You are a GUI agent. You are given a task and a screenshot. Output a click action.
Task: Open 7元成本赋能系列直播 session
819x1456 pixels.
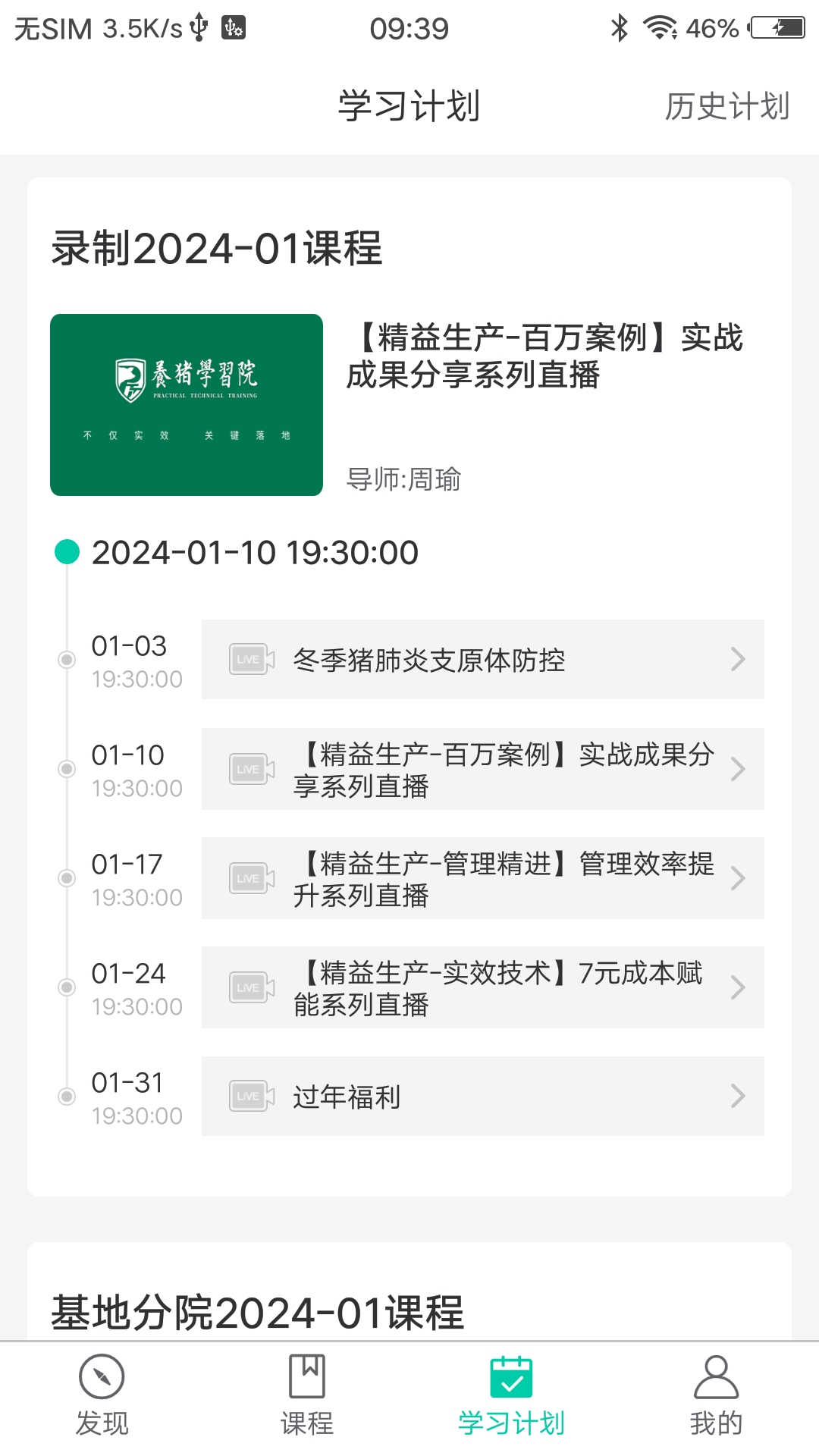coord(482,987)
